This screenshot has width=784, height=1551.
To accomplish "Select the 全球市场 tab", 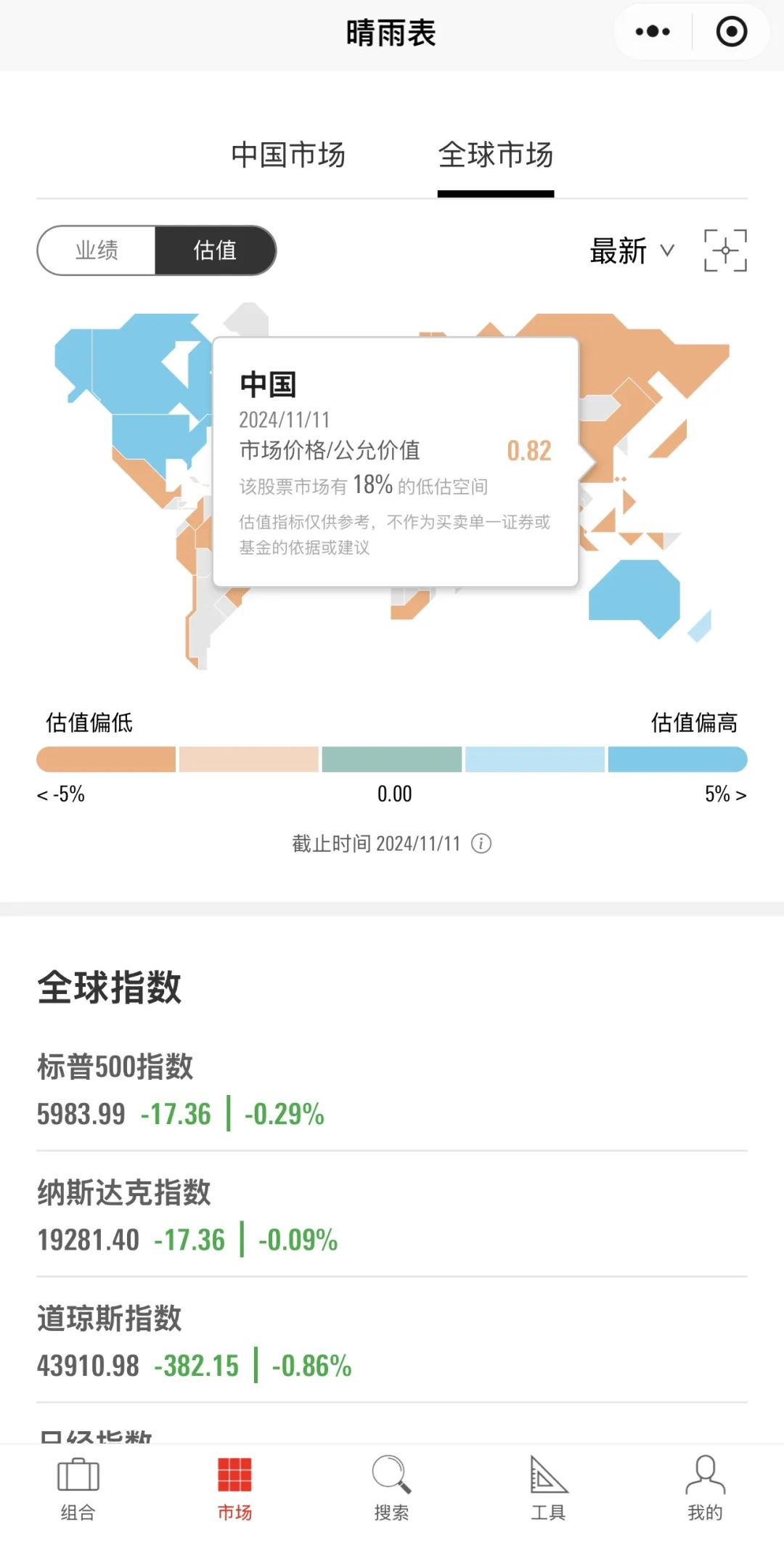I will [496, 155].
